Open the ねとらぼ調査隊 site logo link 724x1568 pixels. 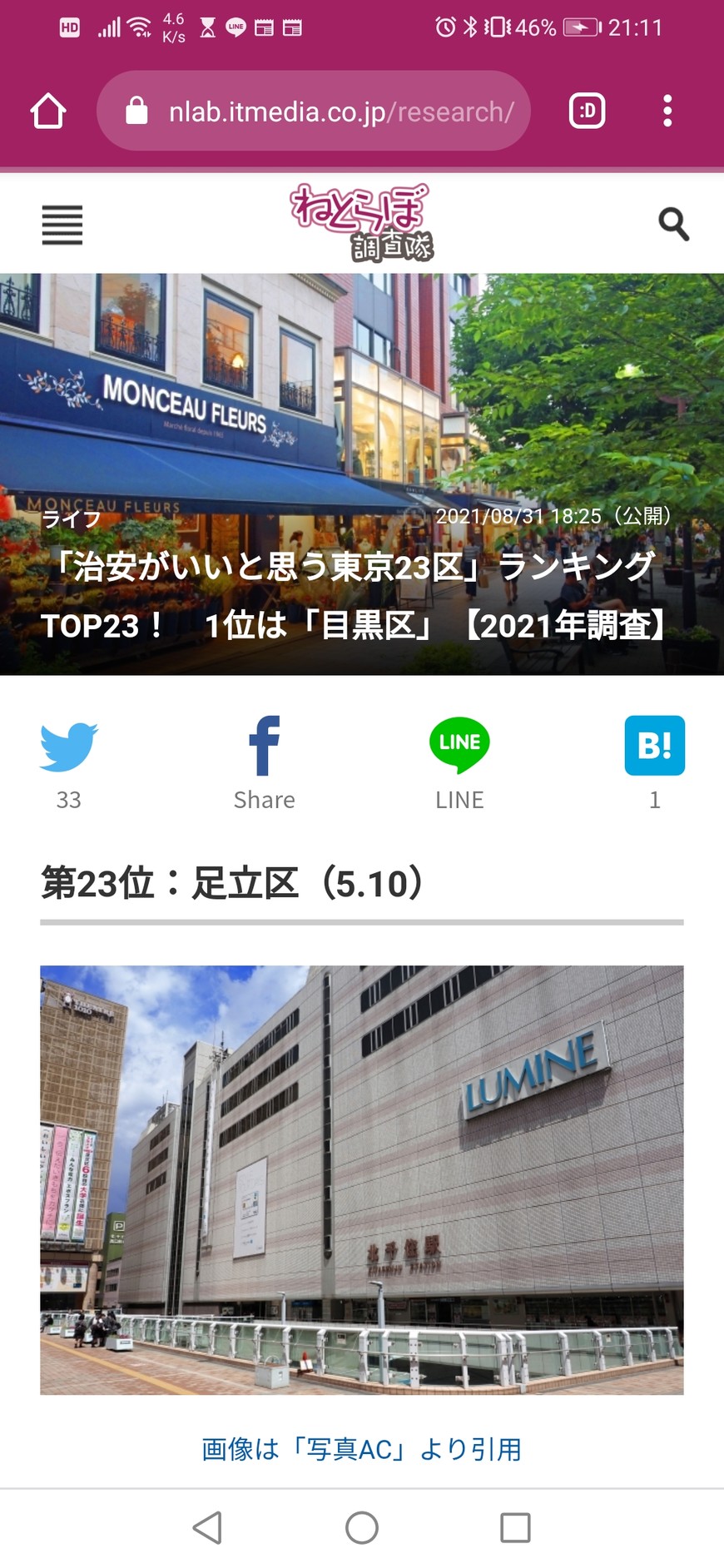pyautogui.click(x=361, y=223)
